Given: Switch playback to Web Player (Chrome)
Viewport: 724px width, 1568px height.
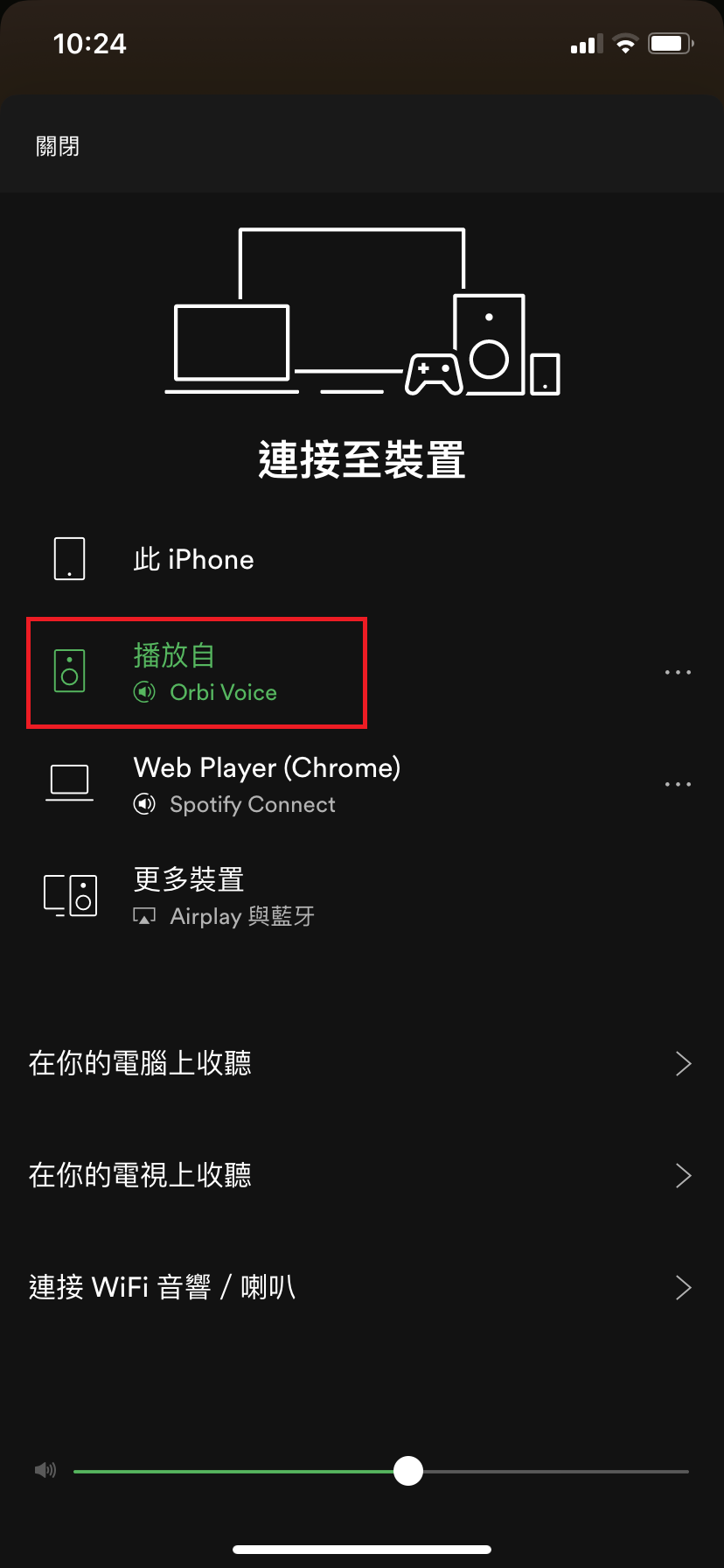Looking at the screenshot, I should pos(267,784).
